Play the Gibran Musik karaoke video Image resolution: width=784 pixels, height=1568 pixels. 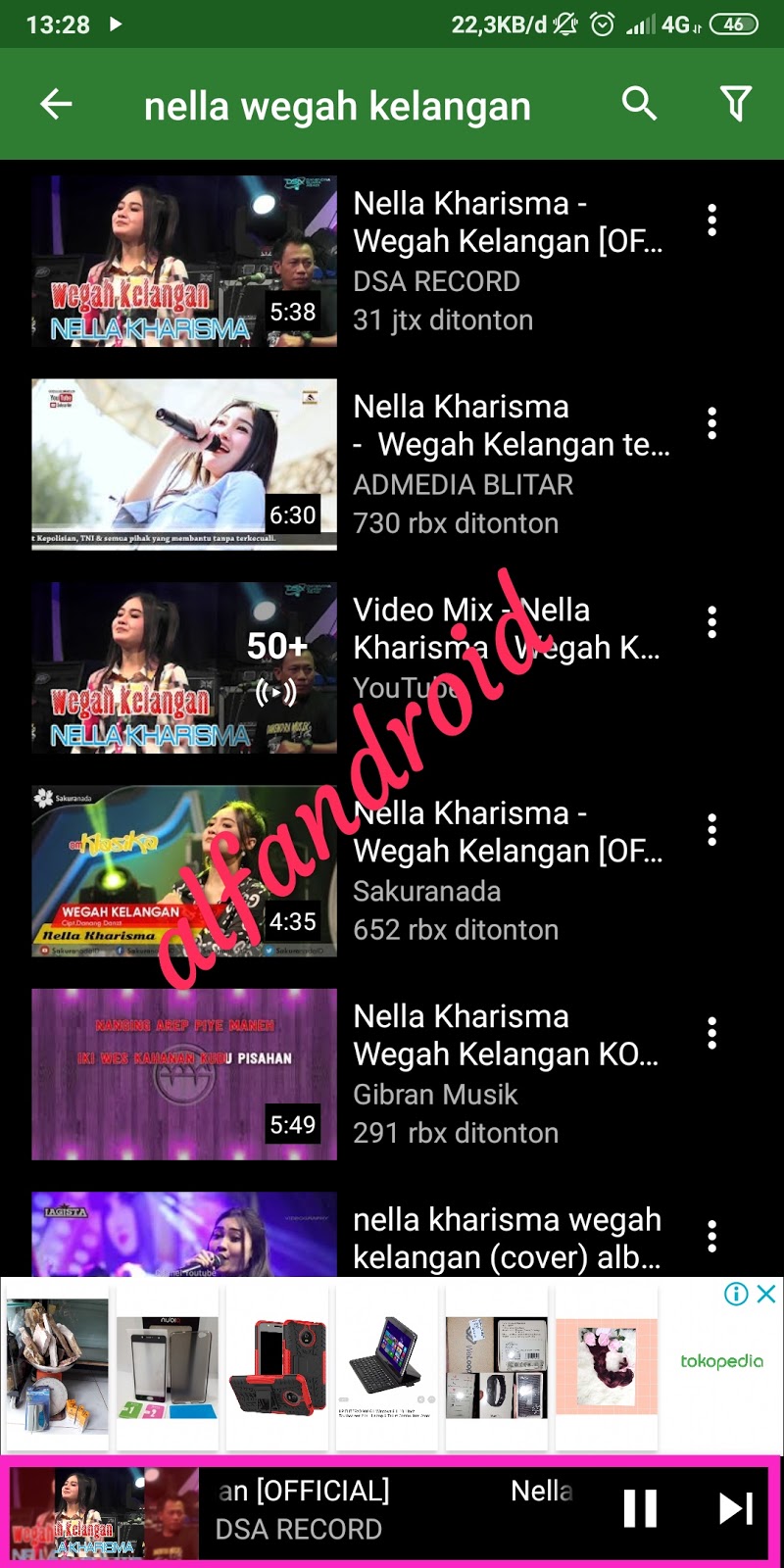[x=184, y=1074]
